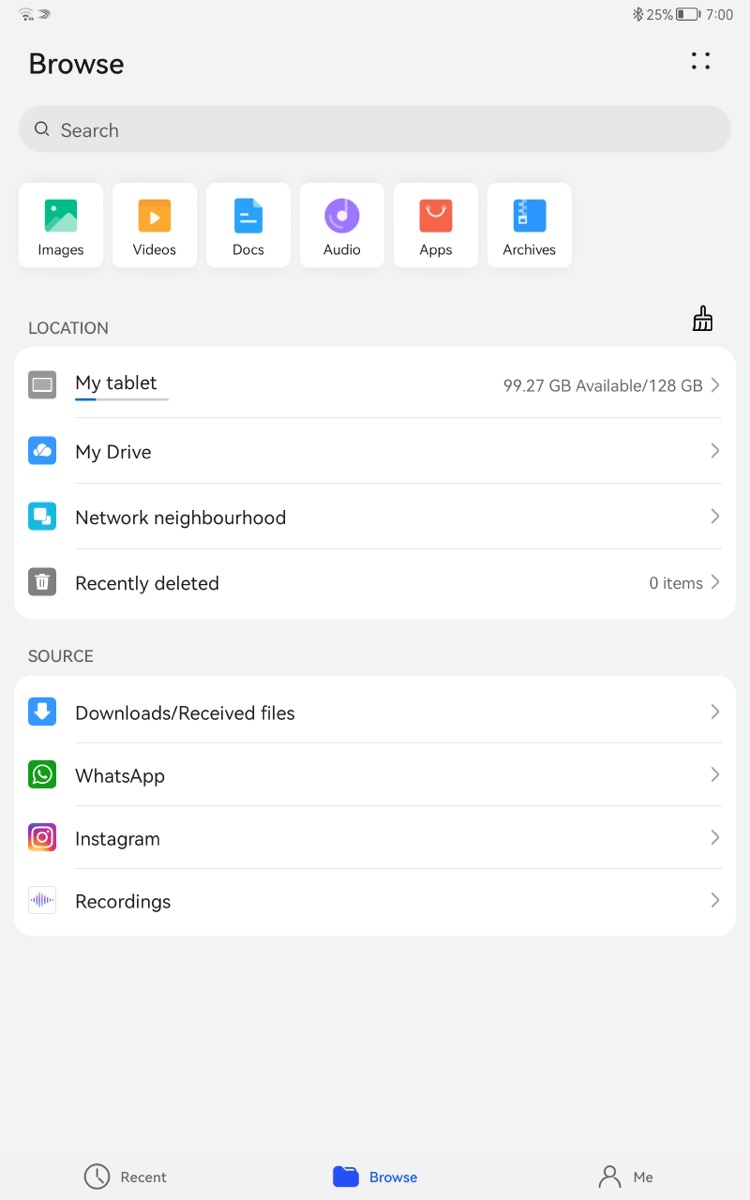Image resolution: width=750 pixels, height=1200 pixels.
Task: View the Apps category
Action: point(436,225)
